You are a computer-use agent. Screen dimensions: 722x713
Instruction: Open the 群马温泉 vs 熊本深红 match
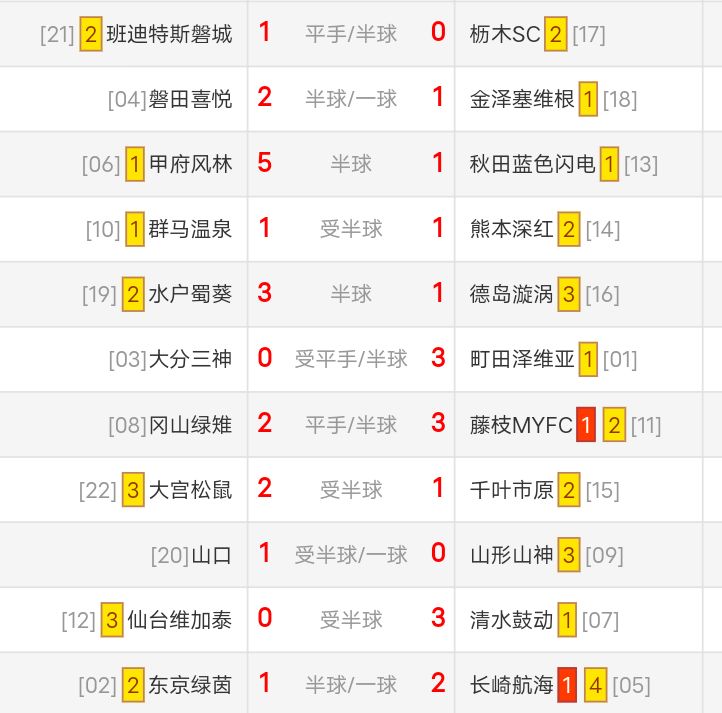pyautogui.click(x=351, y=229)
